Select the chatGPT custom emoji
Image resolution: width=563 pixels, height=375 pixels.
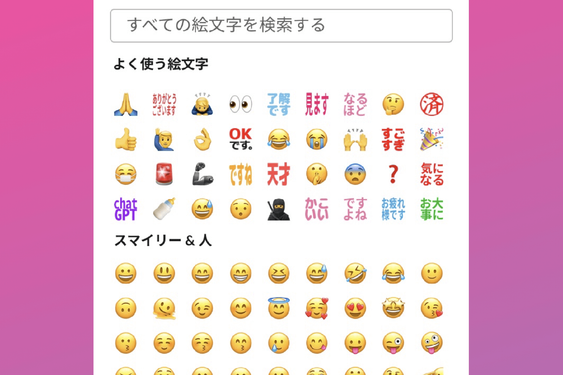[126, 209]
